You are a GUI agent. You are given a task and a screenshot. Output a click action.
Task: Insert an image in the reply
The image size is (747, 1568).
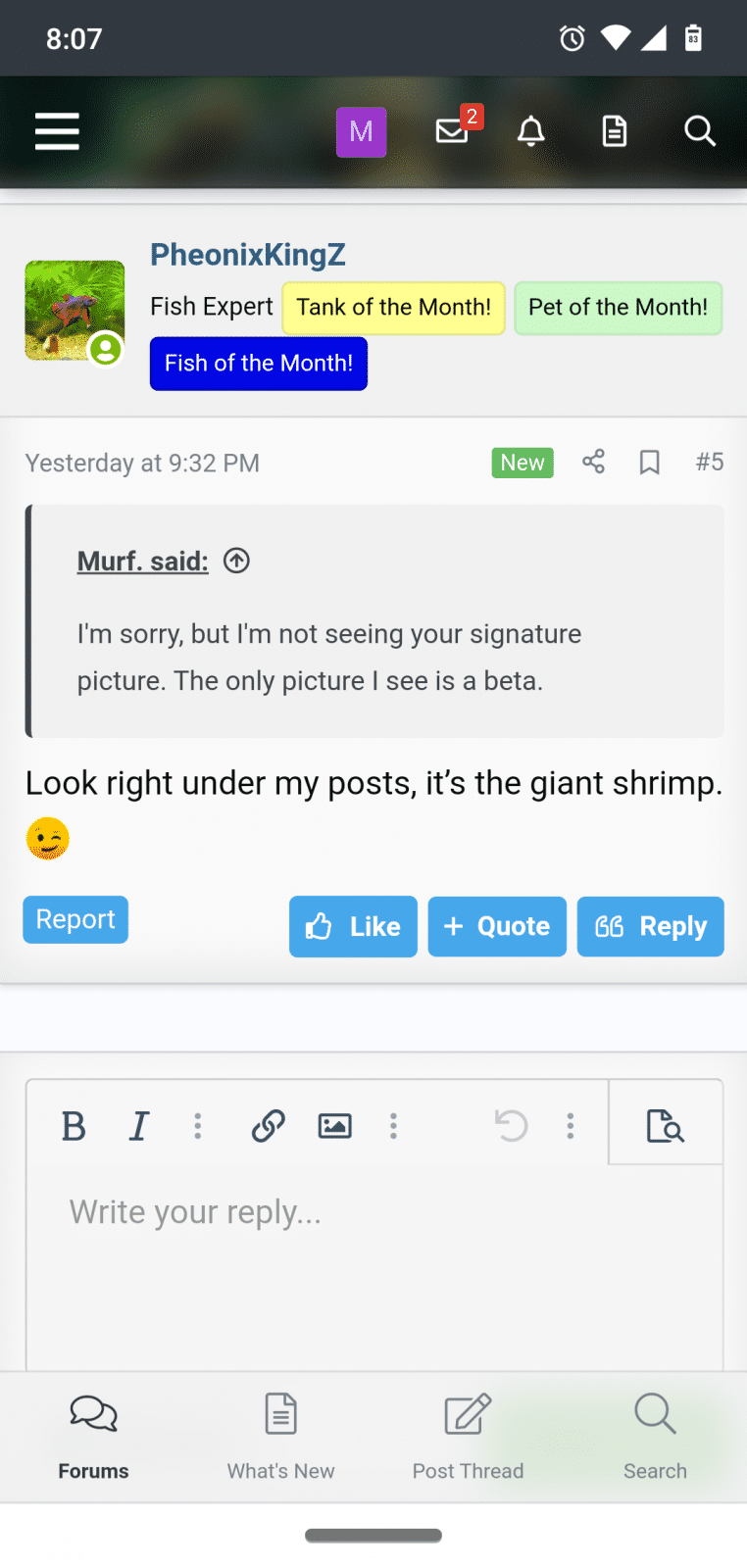tap(335, 1126)
